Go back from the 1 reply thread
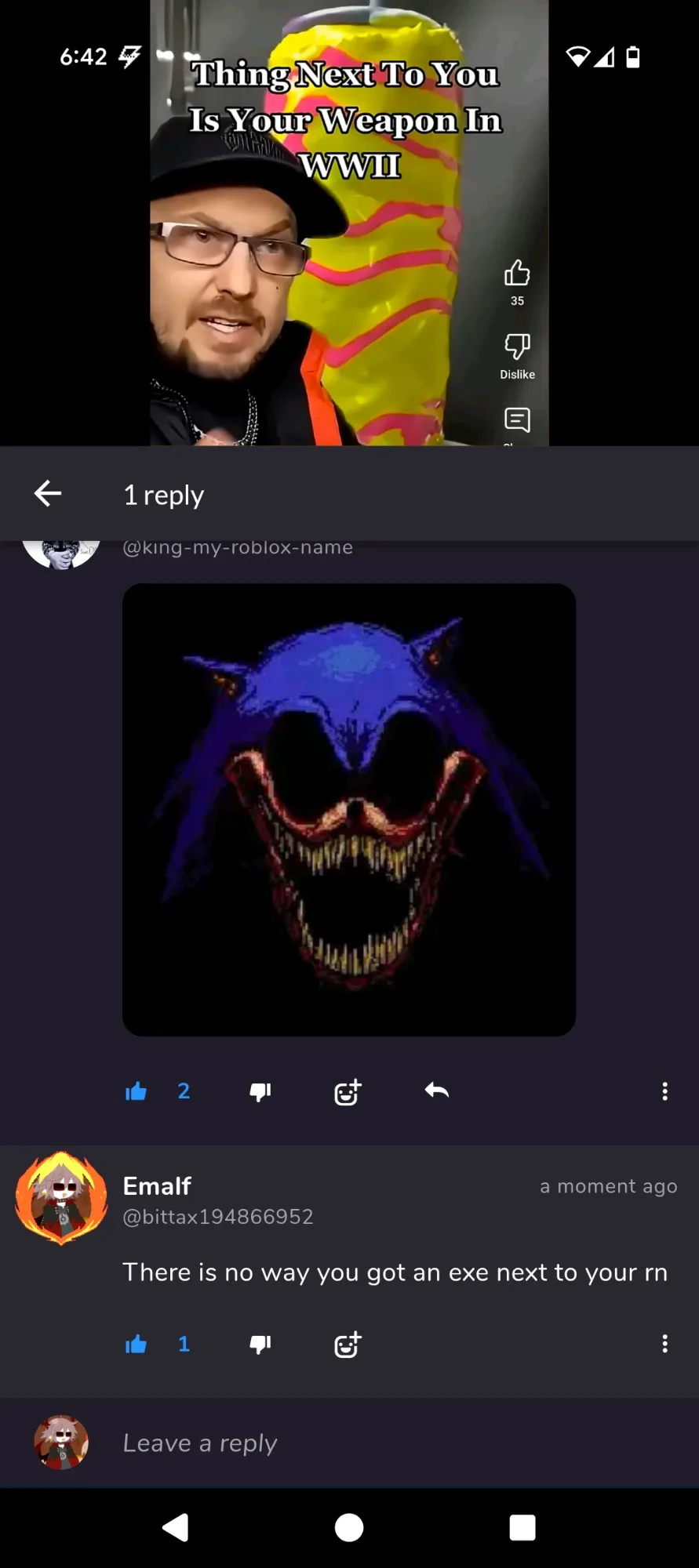699x1568 pixels. click(x=48, y=493)
